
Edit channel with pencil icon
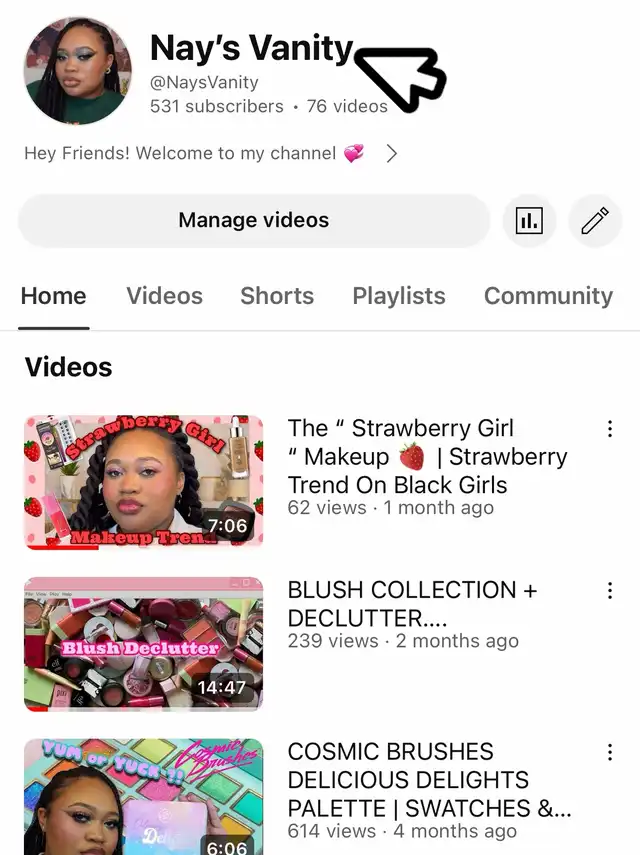pyautogui.click(x=594, y=221)
